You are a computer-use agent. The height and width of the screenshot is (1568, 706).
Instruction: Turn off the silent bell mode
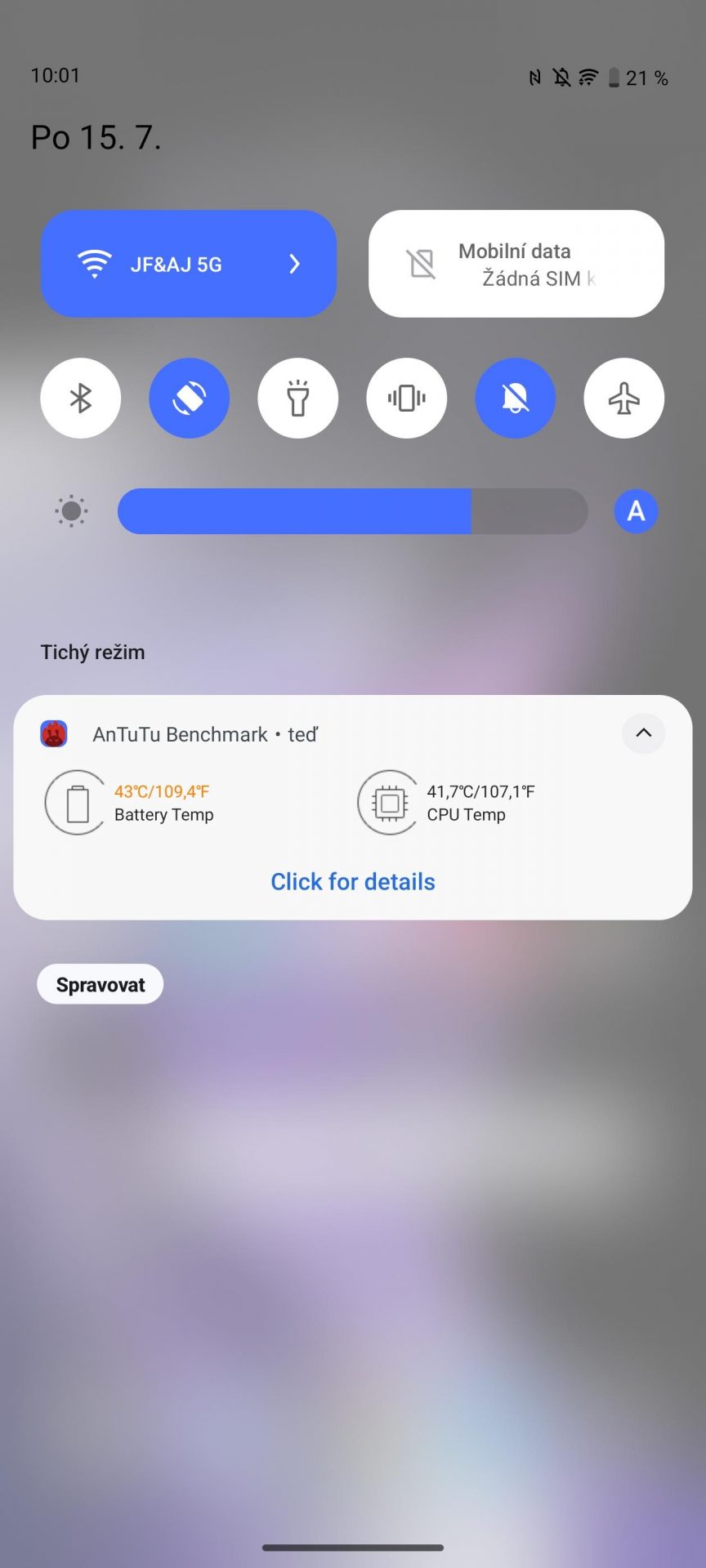point(516,399)
